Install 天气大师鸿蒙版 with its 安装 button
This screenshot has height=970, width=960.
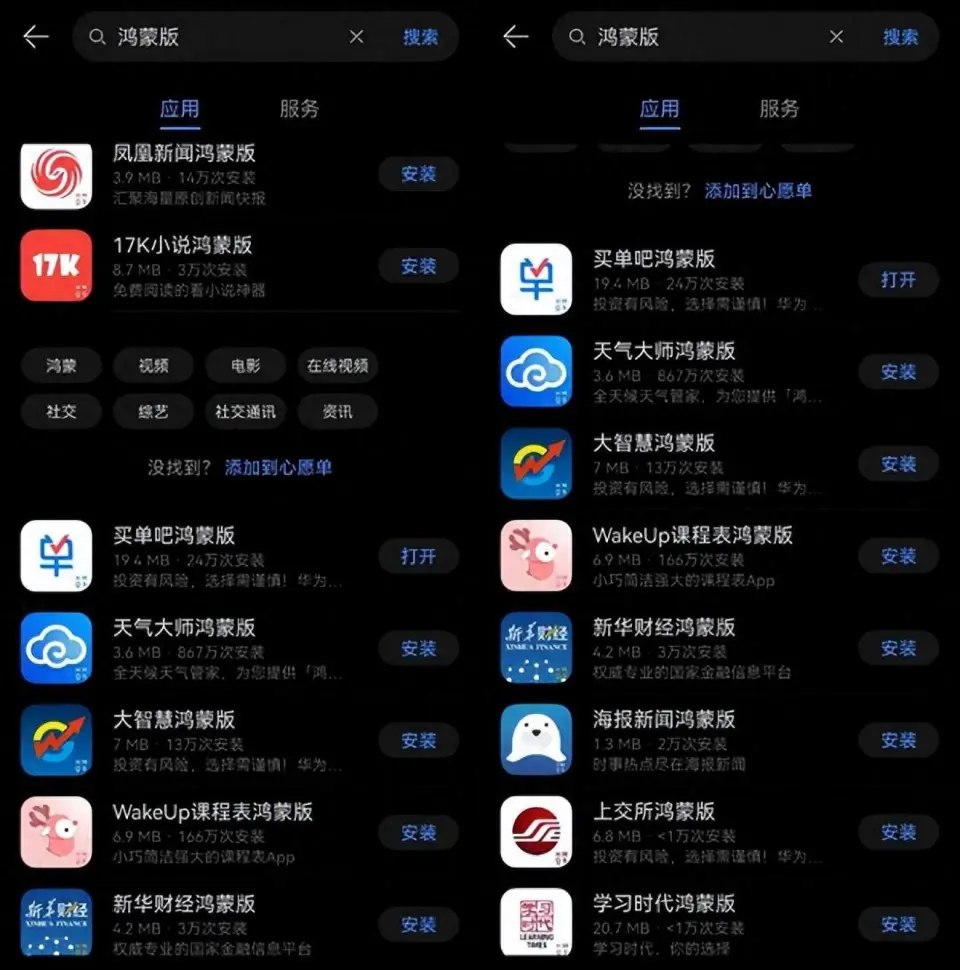click(419, 648)
